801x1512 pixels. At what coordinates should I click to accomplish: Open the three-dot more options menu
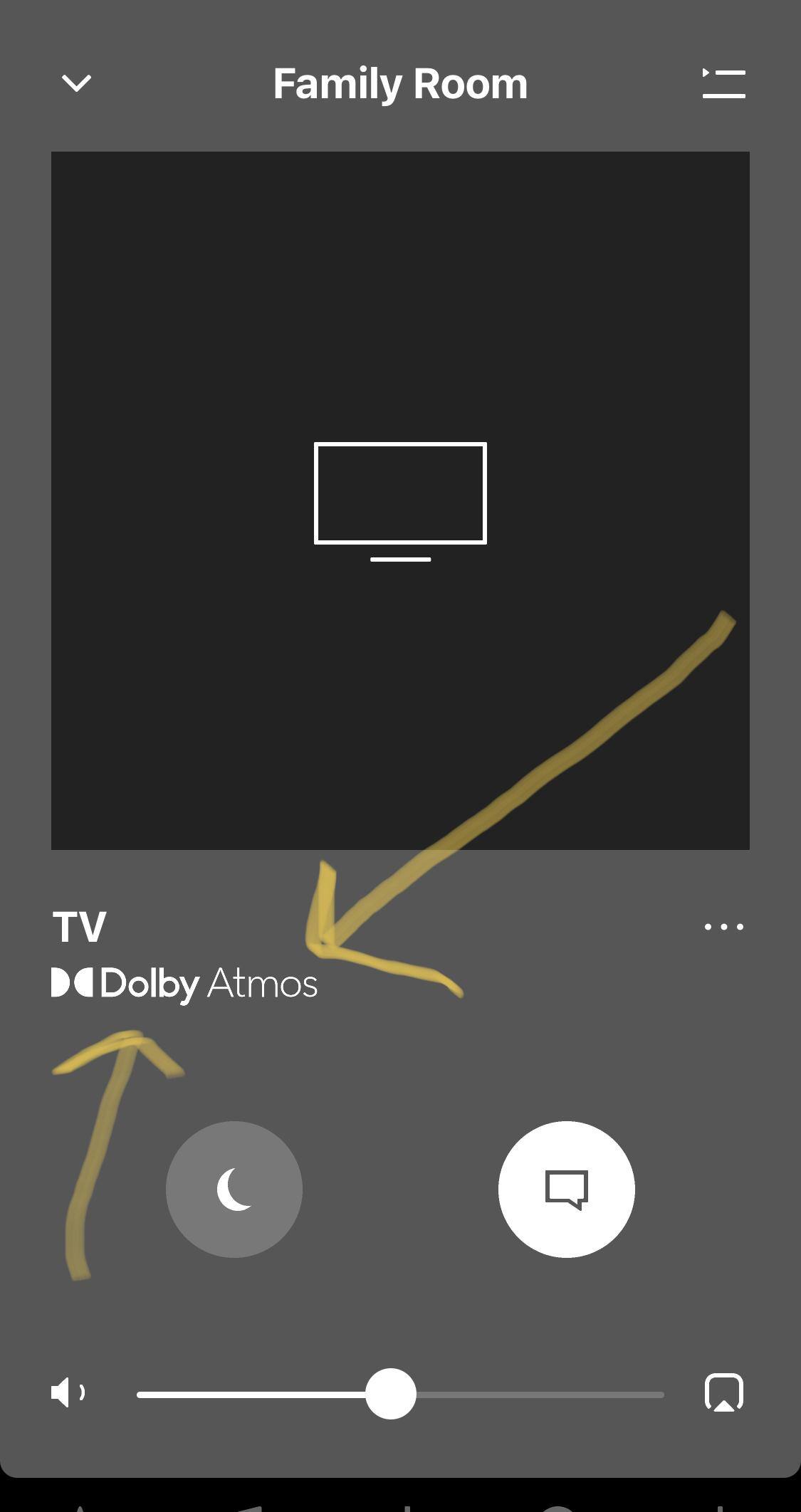pyautogui.click(x=723, y=926)
